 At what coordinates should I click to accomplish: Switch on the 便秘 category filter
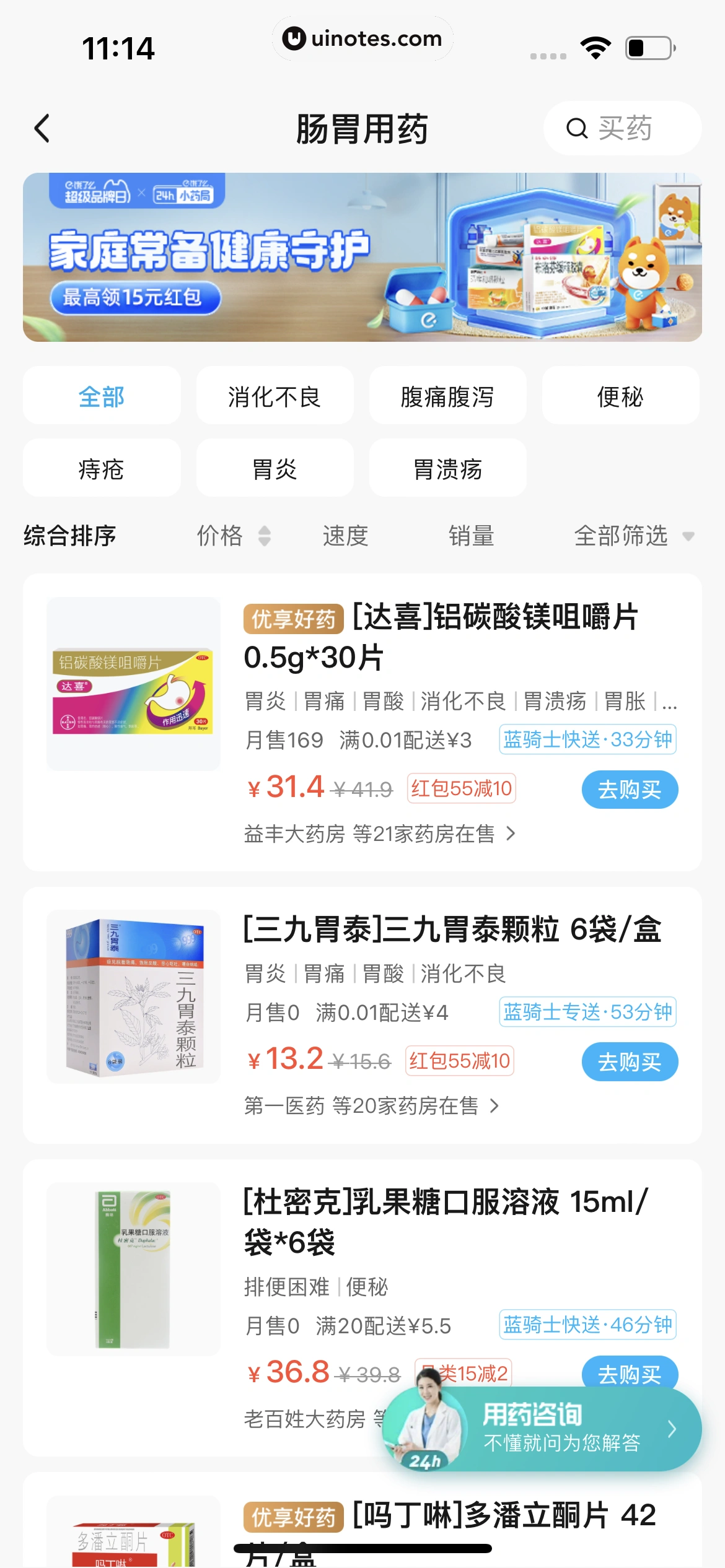coord(621,396)
